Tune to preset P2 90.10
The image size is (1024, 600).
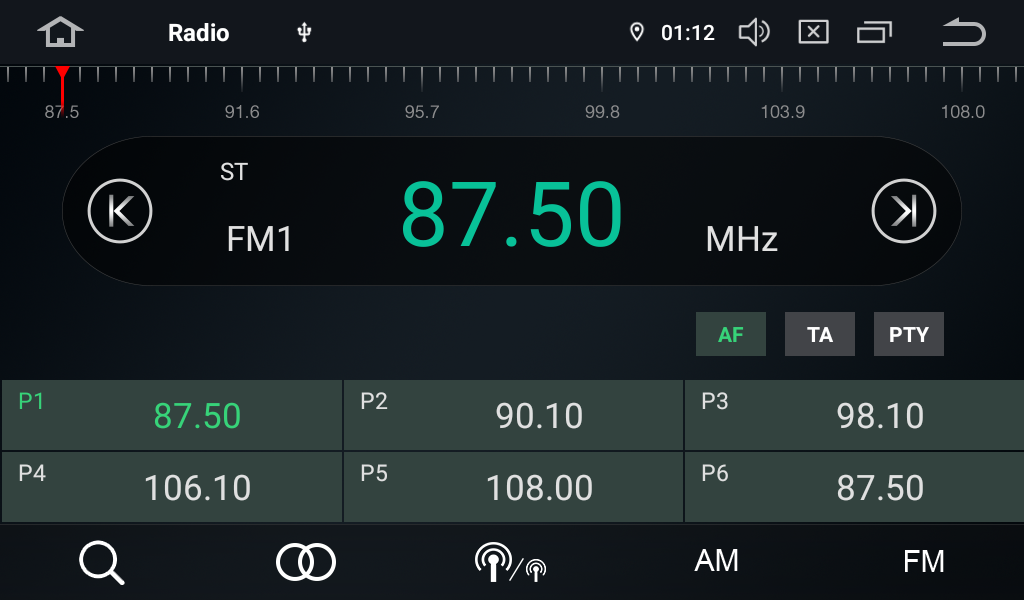pos(513,415)
